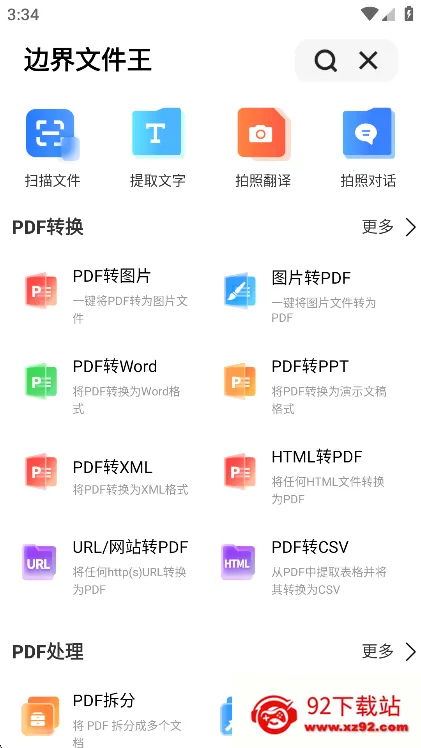
Task: Open PDF转XML conversion
Action: pos(107,476)
